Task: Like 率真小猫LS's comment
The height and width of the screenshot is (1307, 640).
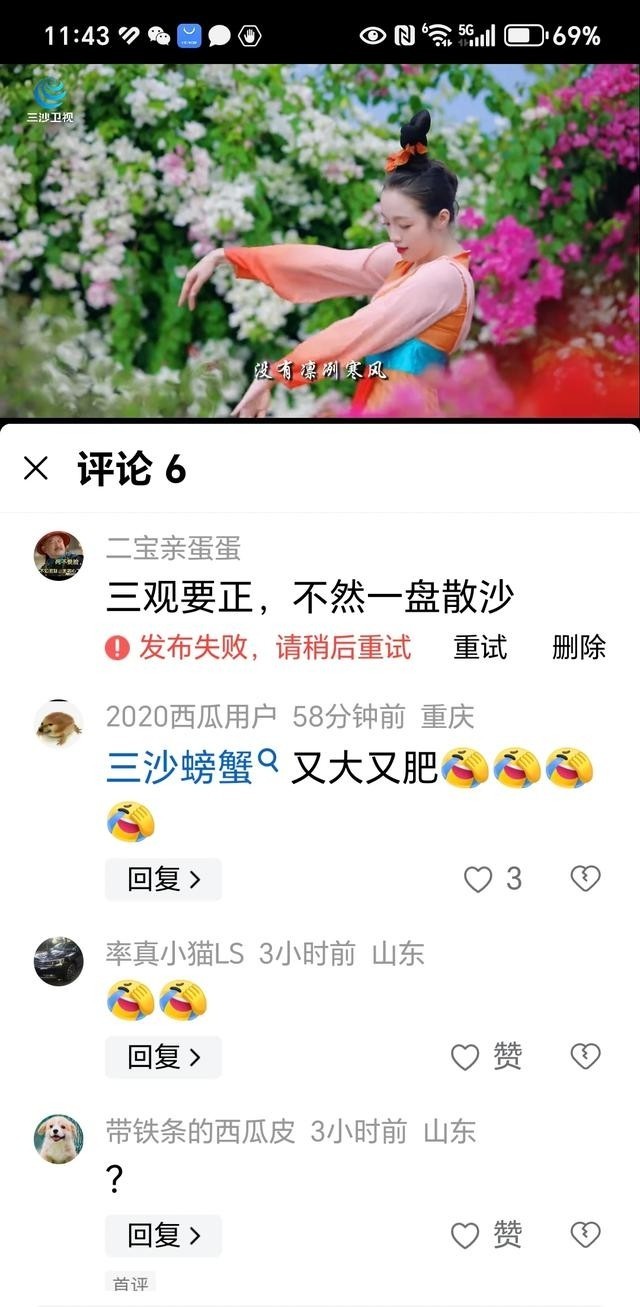Action: pos(466,1057)
